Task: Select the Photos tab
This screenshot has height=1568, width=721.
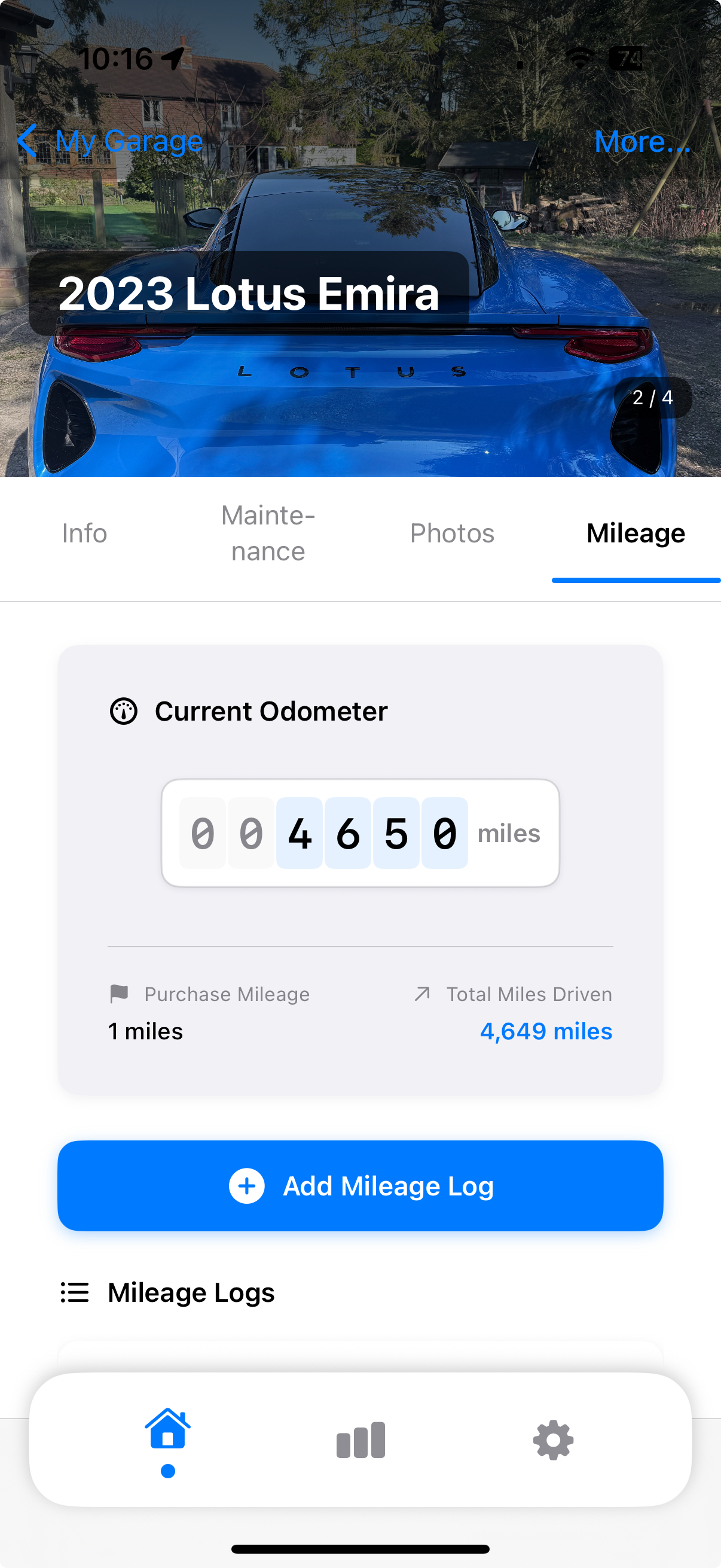Action: (x=452, y=533)
